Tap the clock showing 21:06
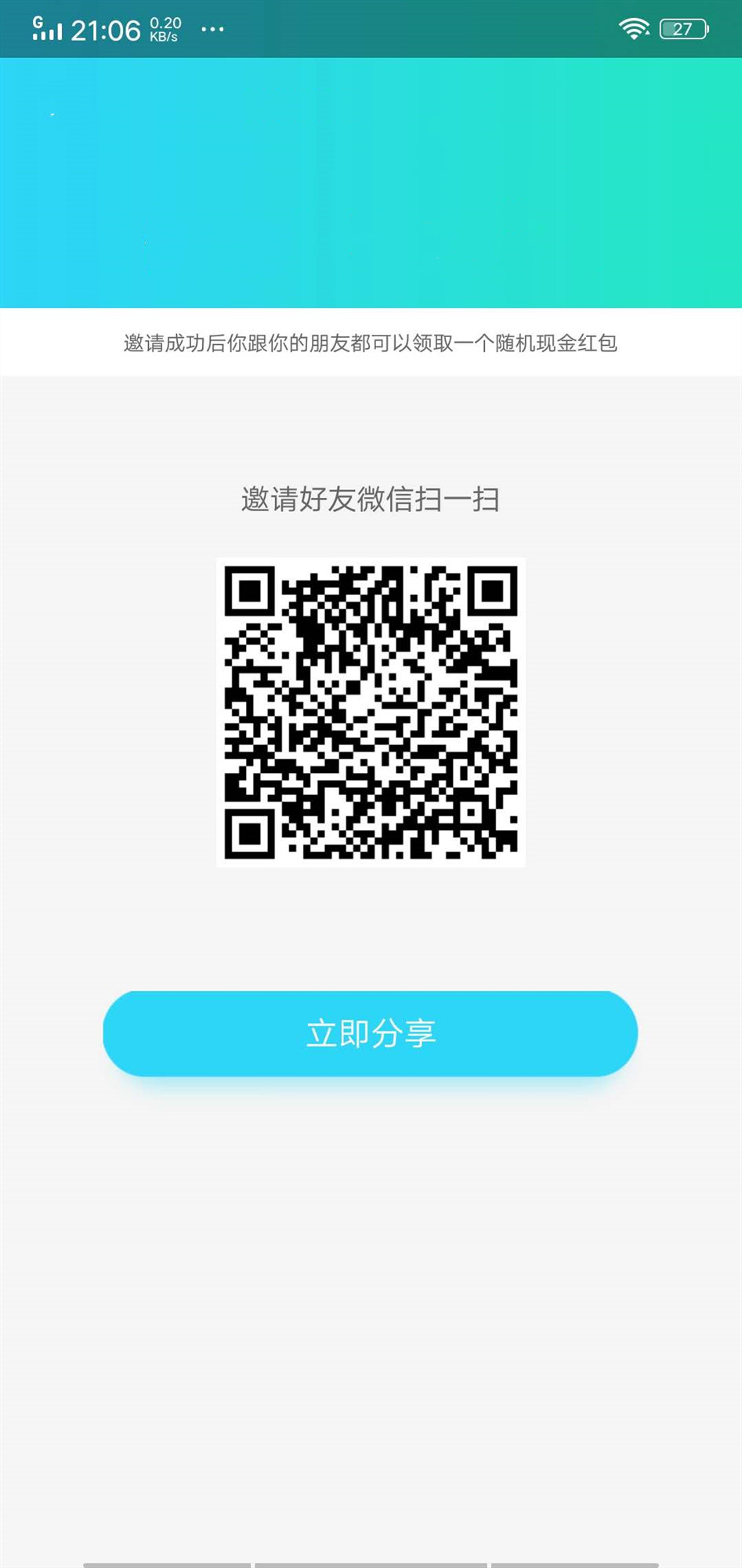 (105, 28)
